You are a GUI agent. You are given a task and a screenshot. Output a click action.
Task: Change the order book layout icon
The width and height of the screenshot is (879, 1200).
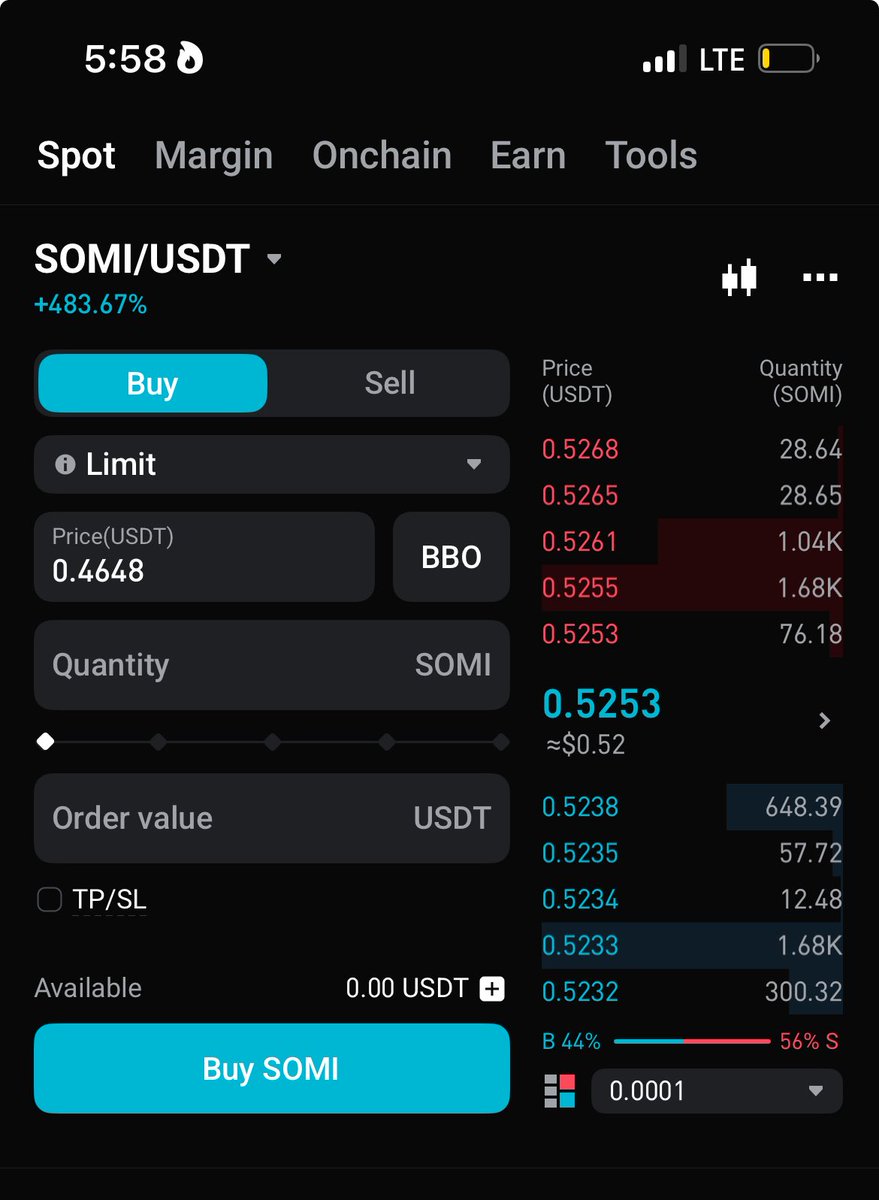[560, 1091]
